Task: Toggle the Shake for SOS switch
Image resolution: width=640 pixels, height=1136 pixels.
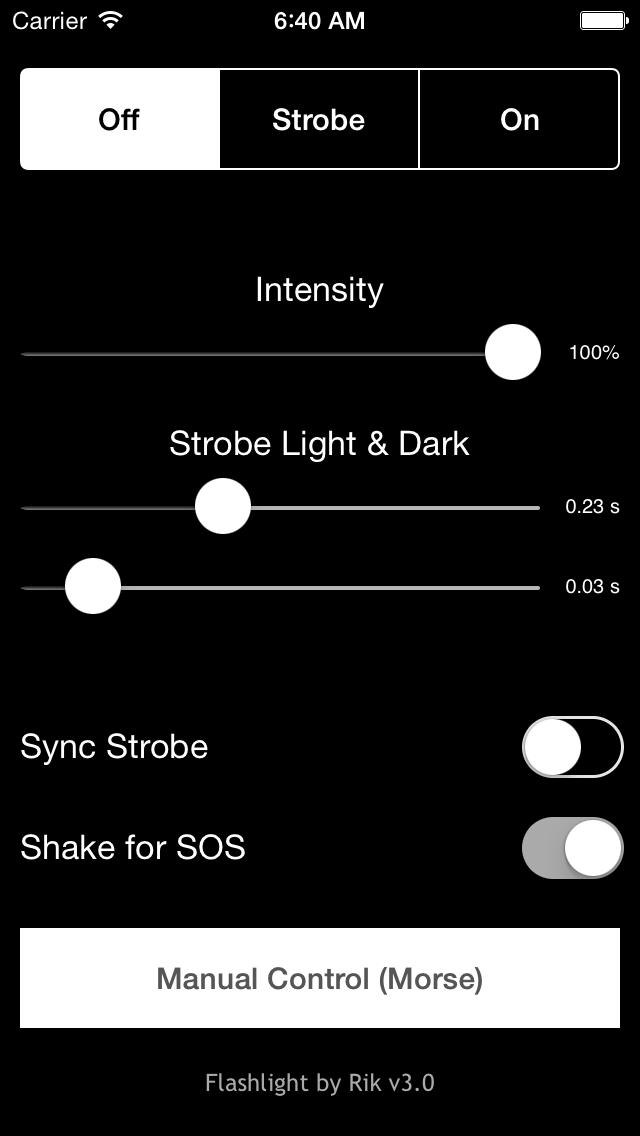Action: (x=572, y=848)
